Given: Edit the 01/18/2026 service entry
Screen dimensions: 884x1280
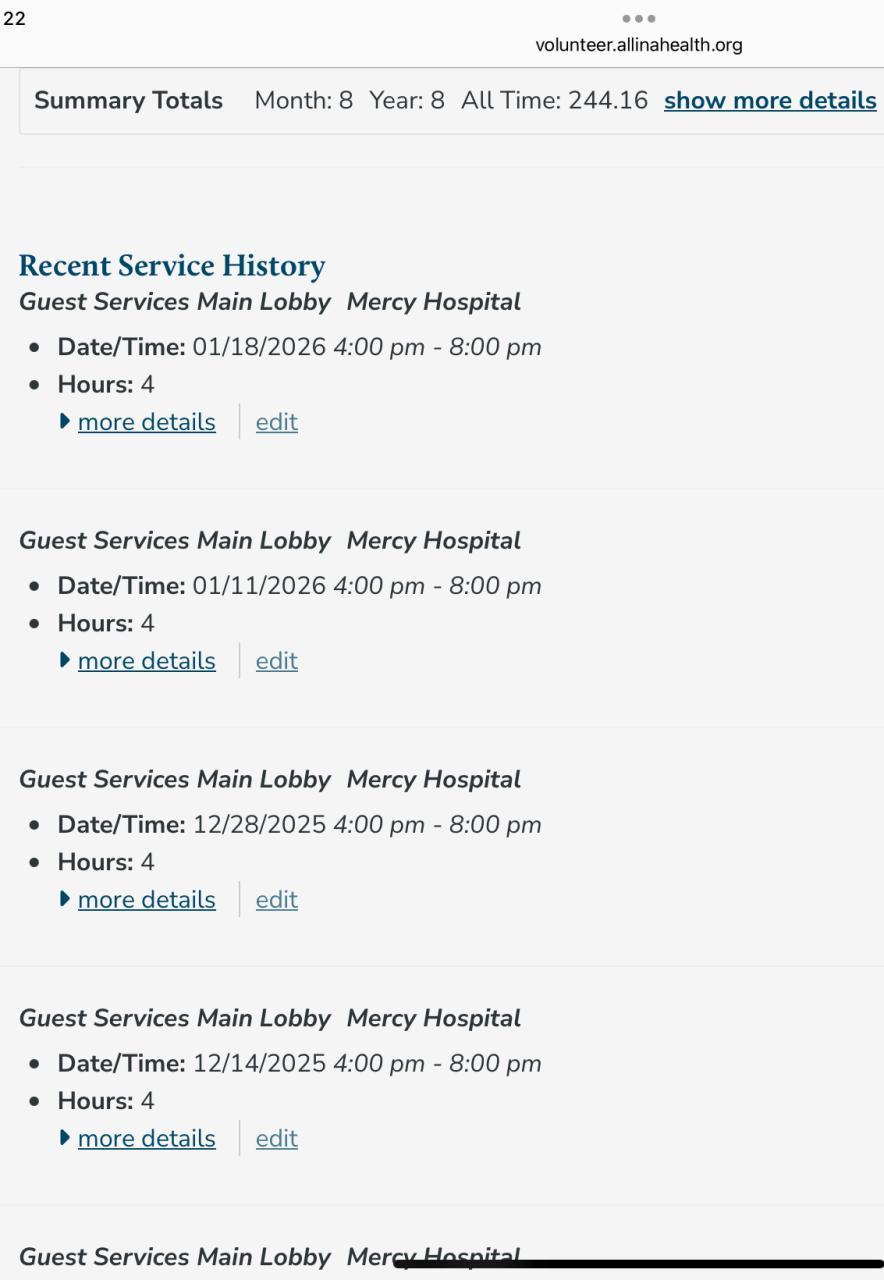Looking at the screenshot, I should click(x=277, y=422).
